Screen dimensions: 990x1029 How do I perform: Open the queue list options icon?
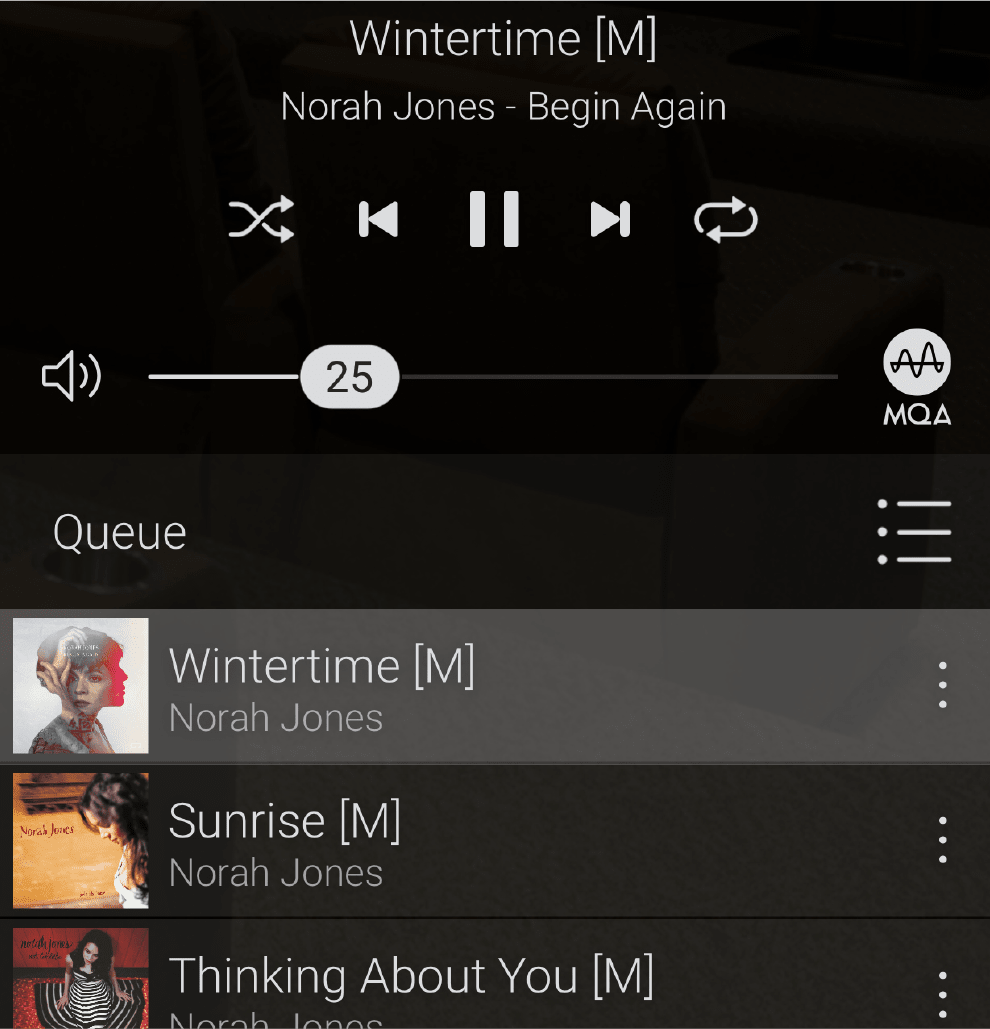914,532
